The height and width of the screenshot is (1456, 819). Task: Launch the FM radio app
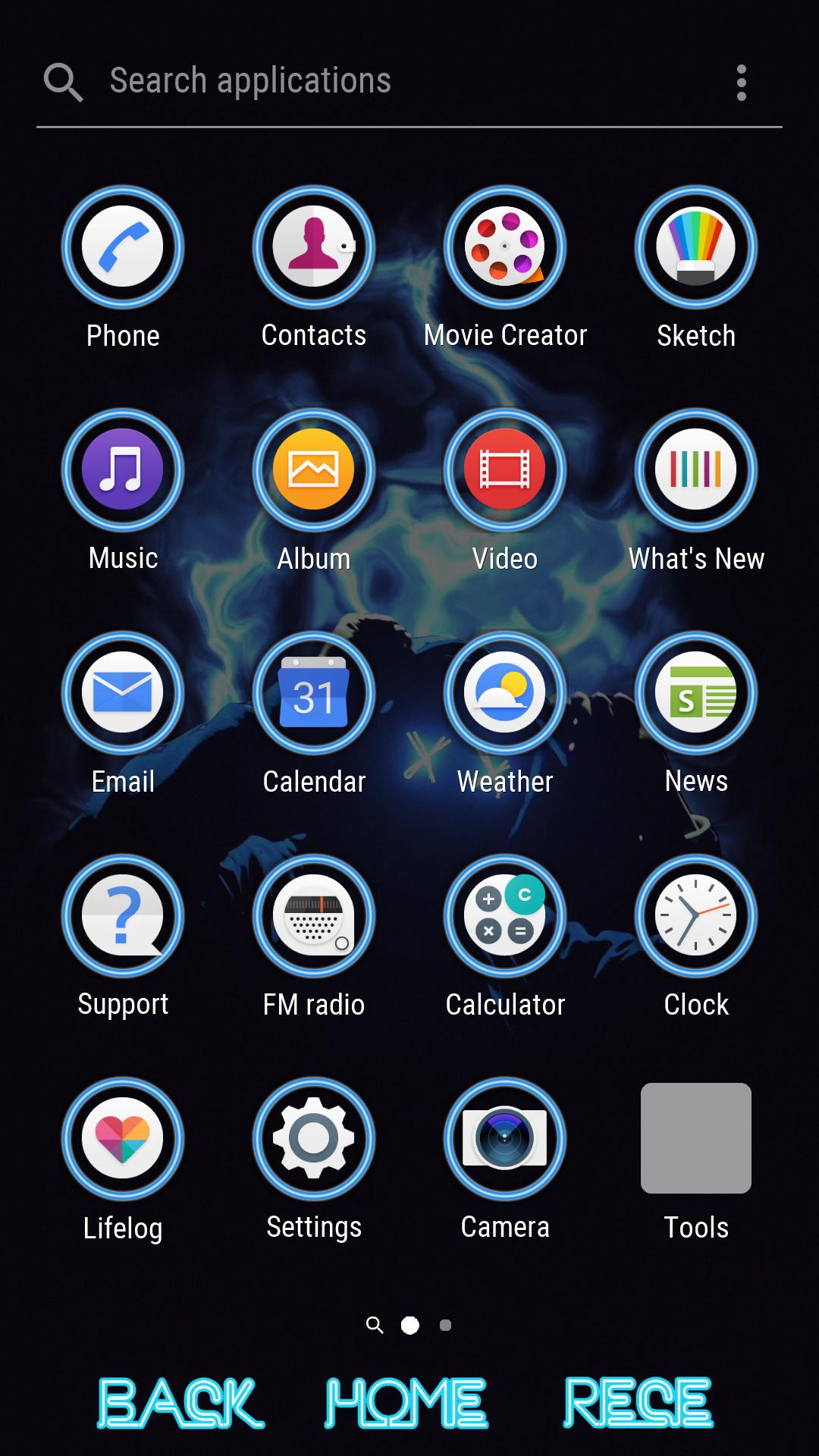314,916
